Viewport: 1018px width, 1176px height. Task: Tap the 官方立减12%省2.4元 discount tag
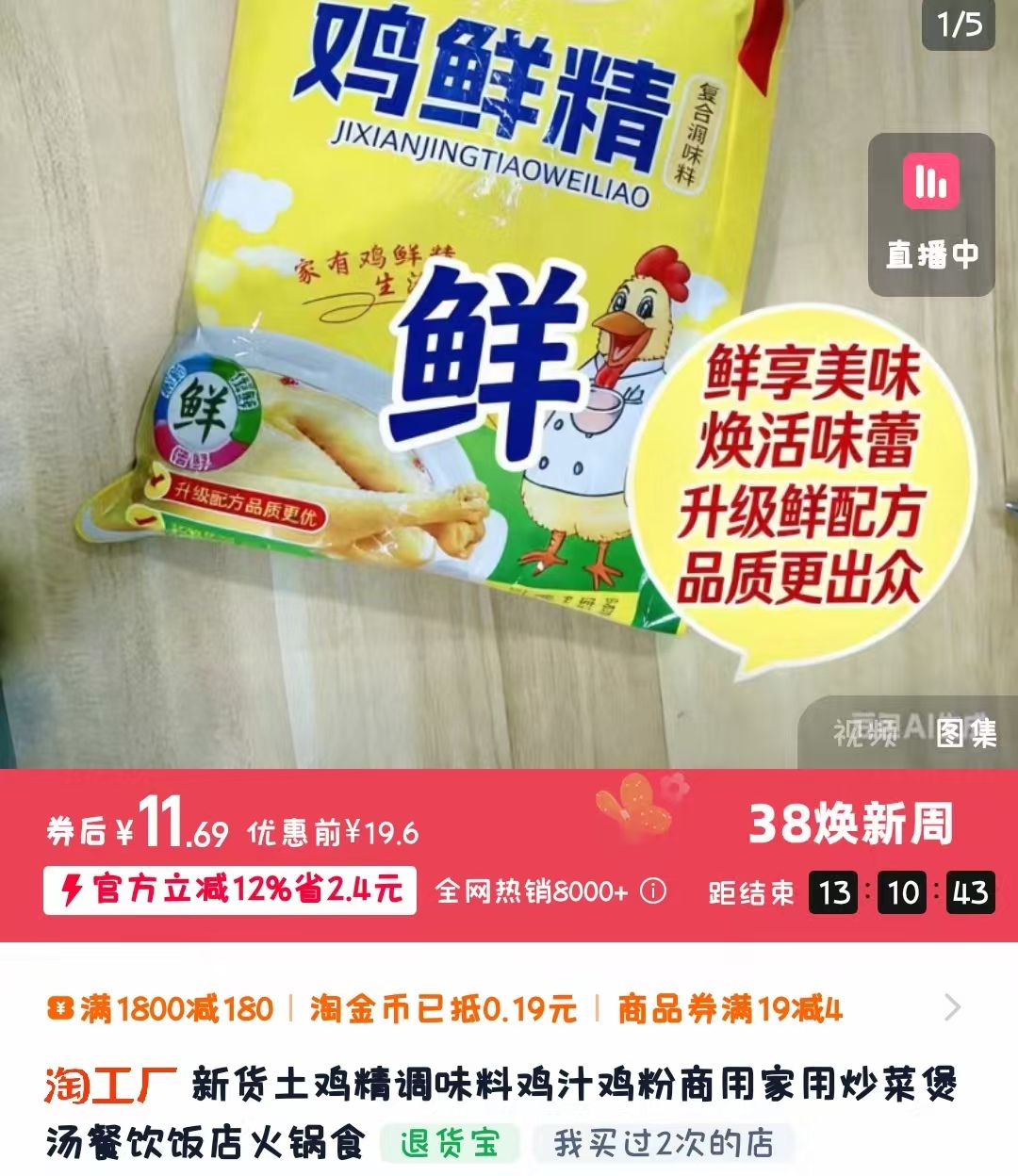[230, 890]
